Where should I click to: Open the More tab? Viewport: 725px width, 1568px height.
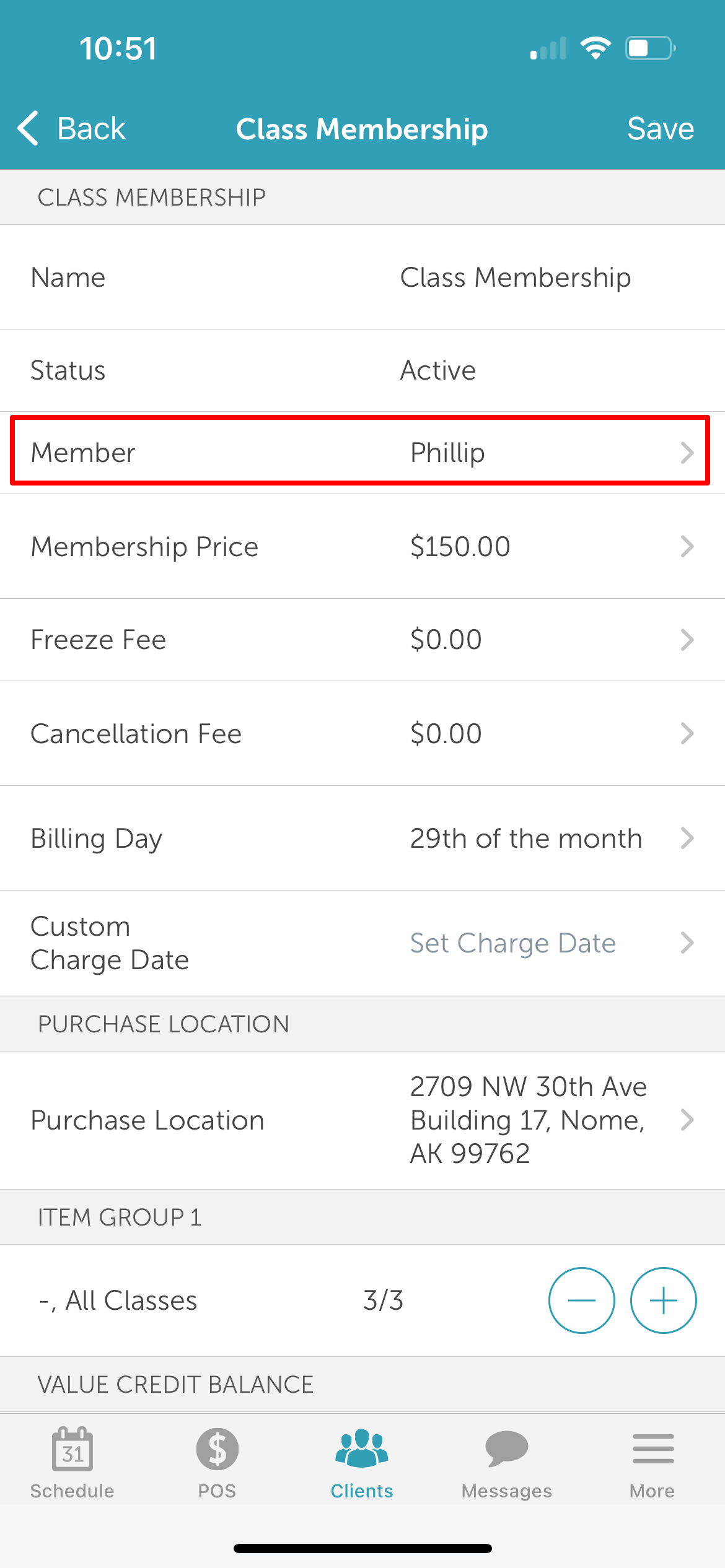click(x=652, y=1463)
